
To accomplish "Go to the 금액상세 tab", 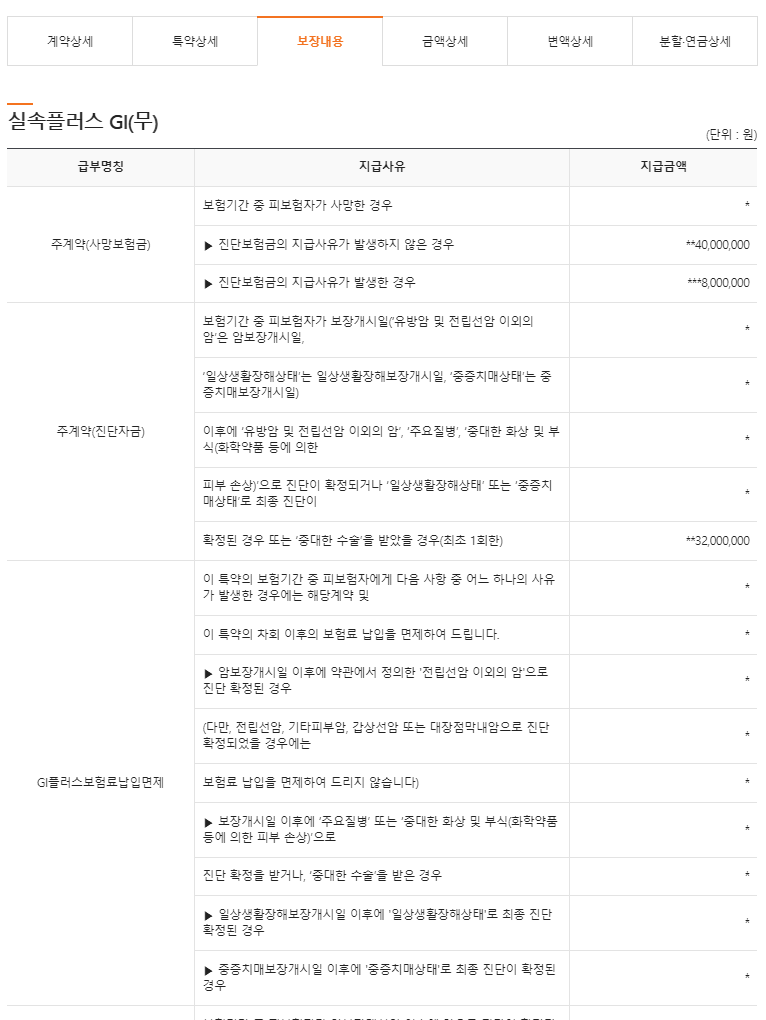I will [x=445, y=41].
